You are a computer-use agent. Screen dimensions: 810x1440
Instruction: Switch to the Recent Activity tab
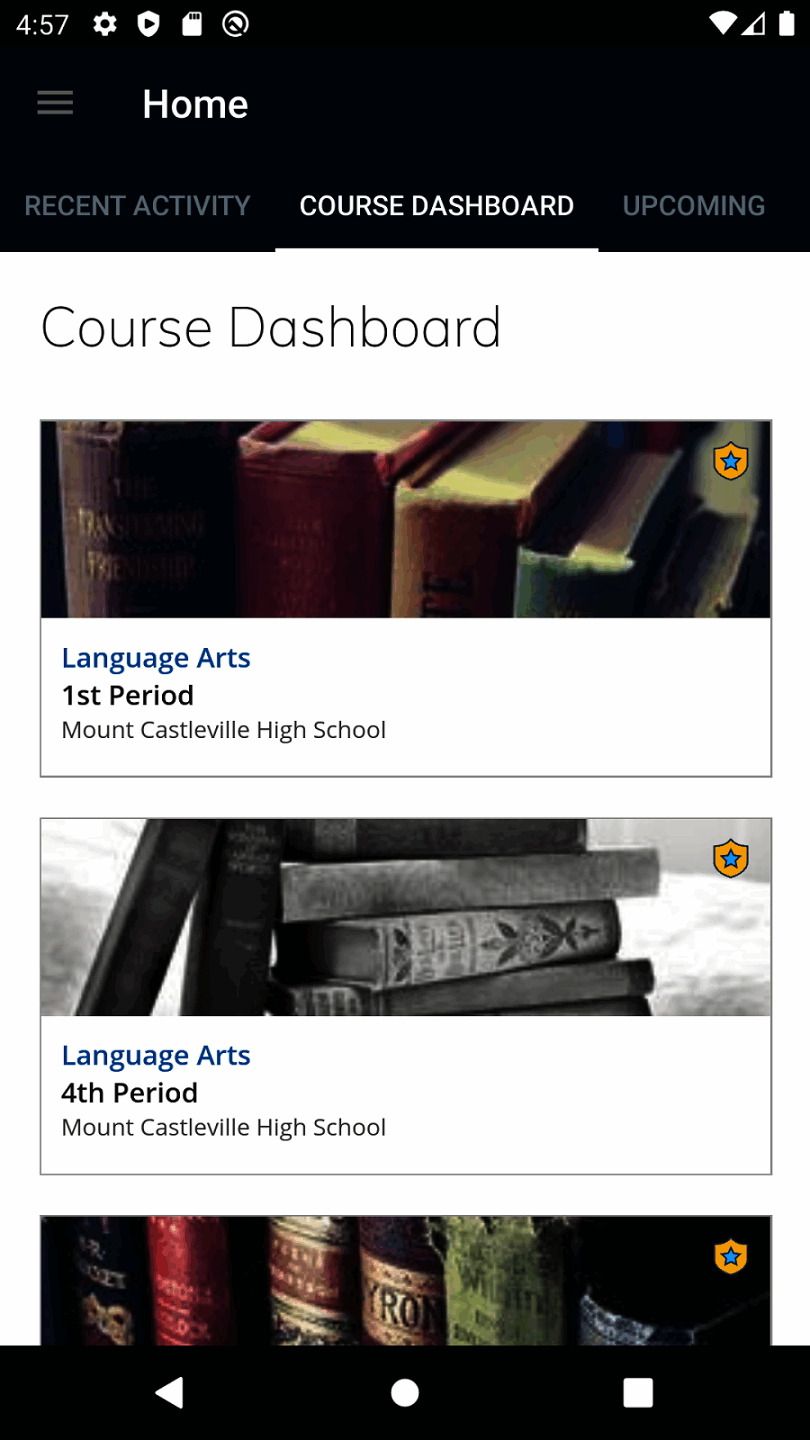(x=137, y=206)
